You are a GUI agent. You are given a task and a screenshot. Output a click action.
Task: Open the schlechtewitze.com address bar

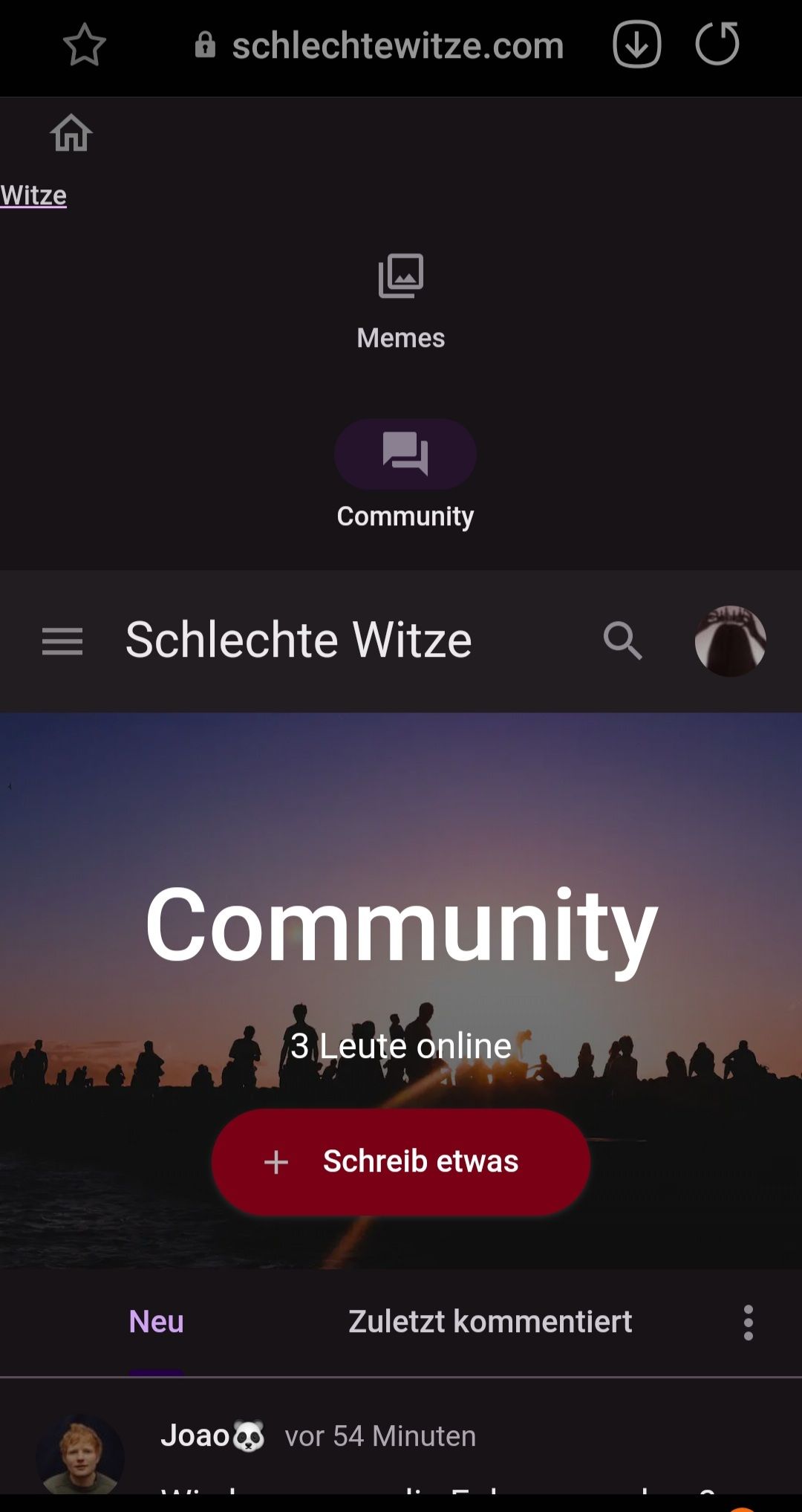click(397, 46)
